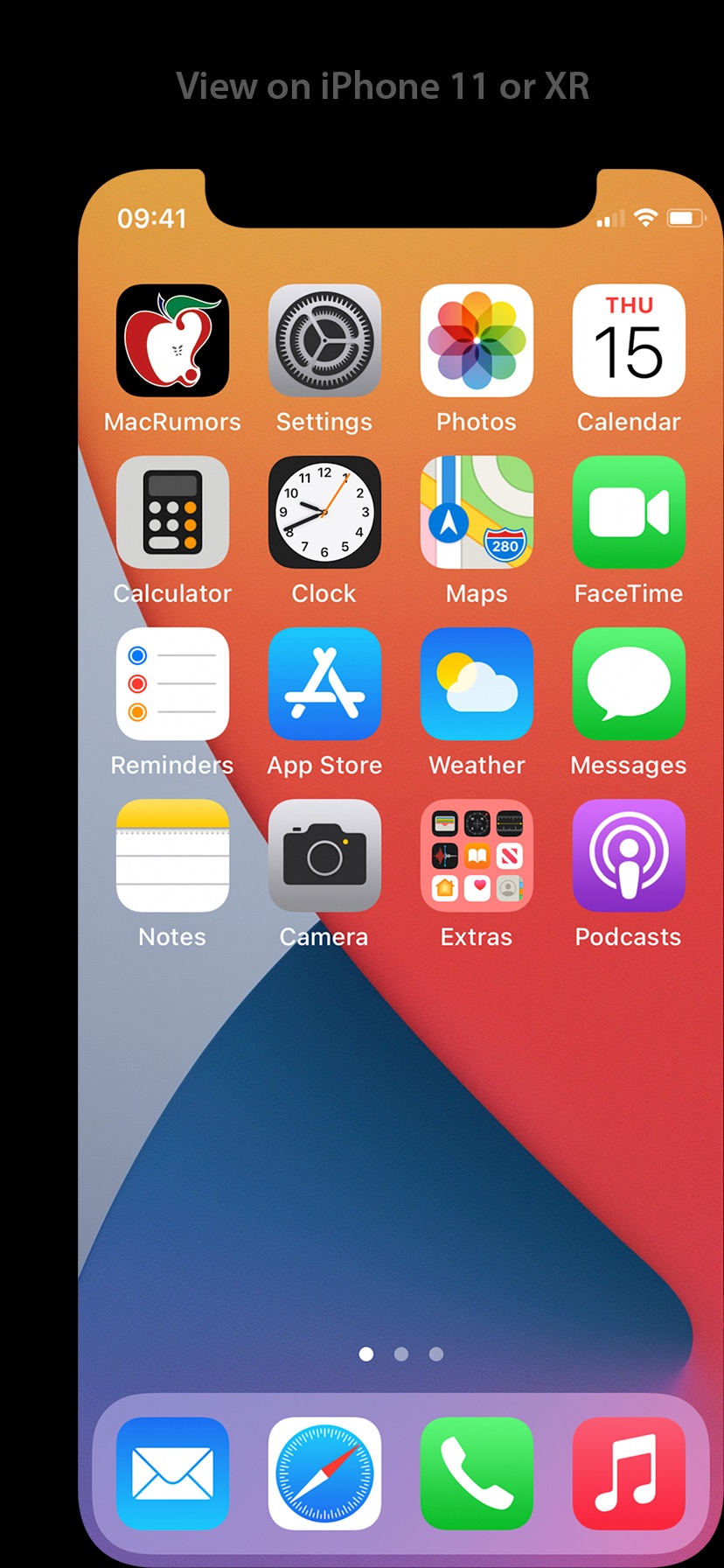724x1568 pixels.
Task: Open Messages
Action: 629,683
